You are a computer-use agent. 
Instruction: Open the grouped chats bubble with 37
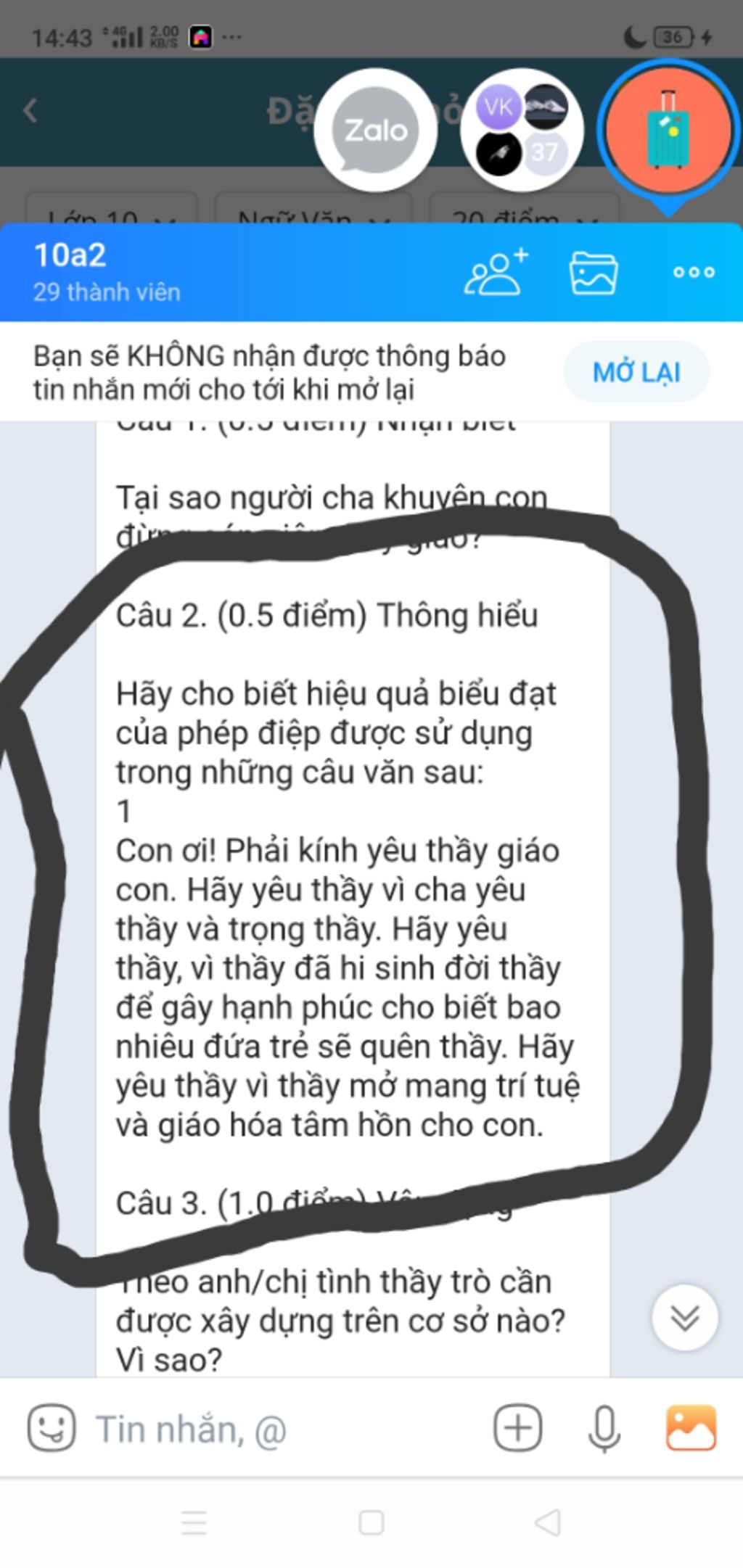click(522, 131)
